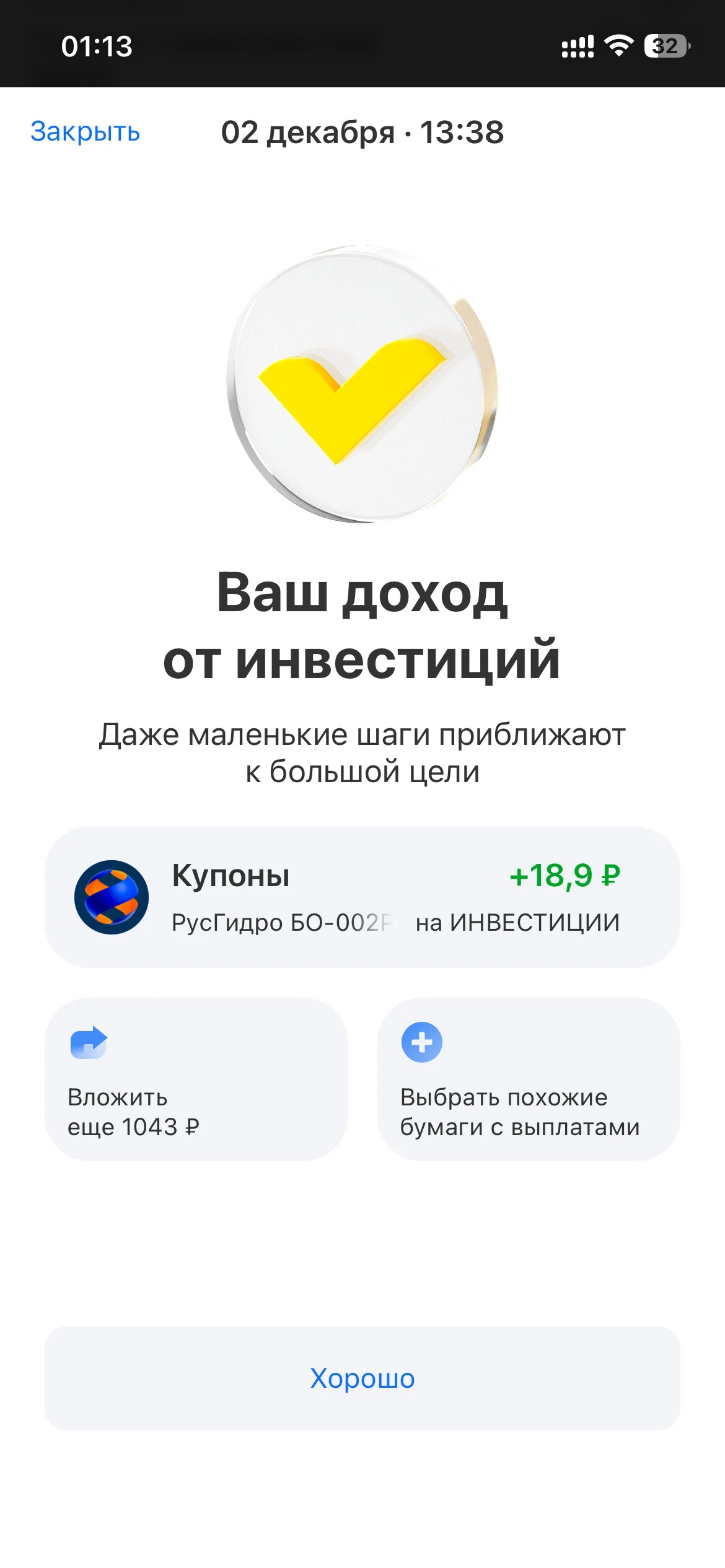Choose Выбрать похожие бумаги с выплатами
The width and height of the screenshot is (725, 1568).
(529, 1079)
